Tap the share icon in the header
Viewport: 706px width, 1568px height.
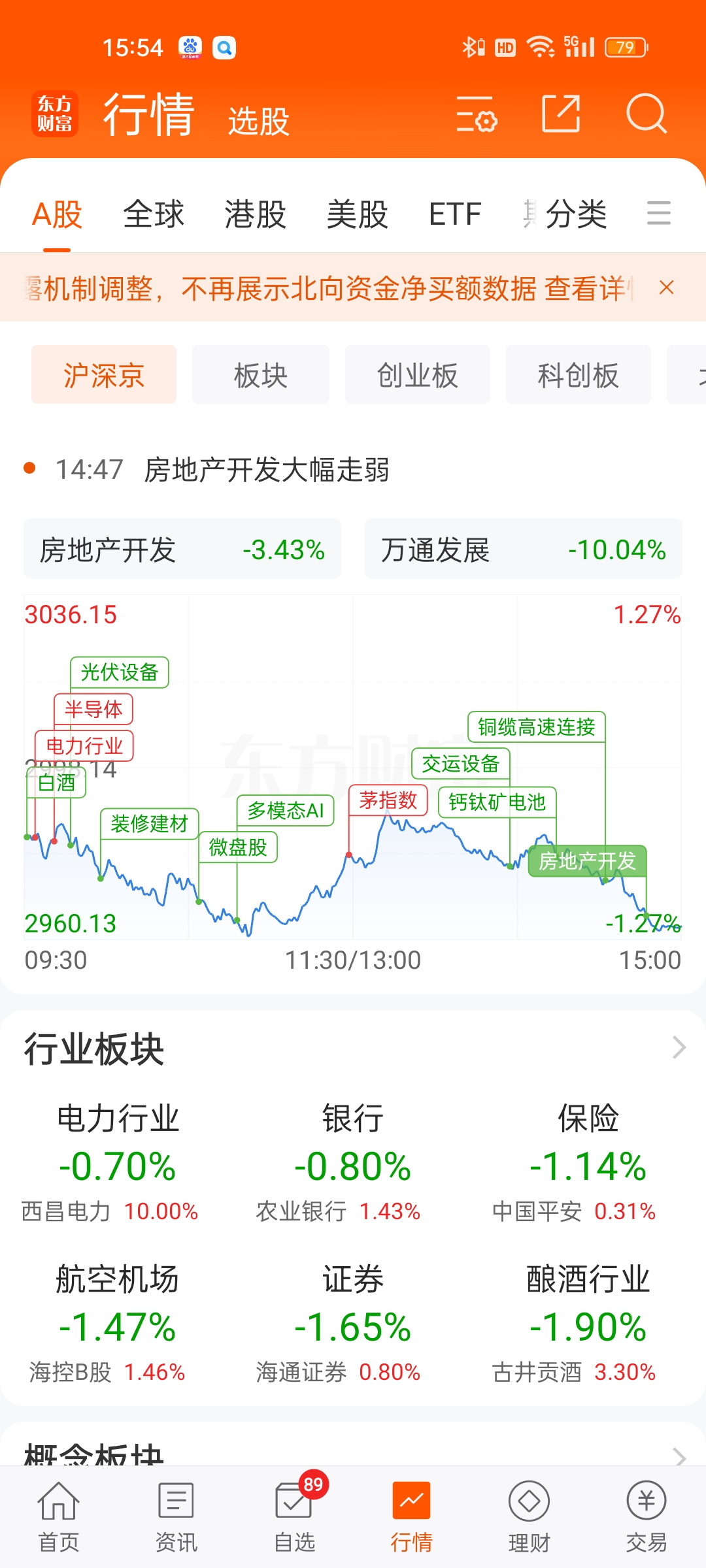coord(560,114)
